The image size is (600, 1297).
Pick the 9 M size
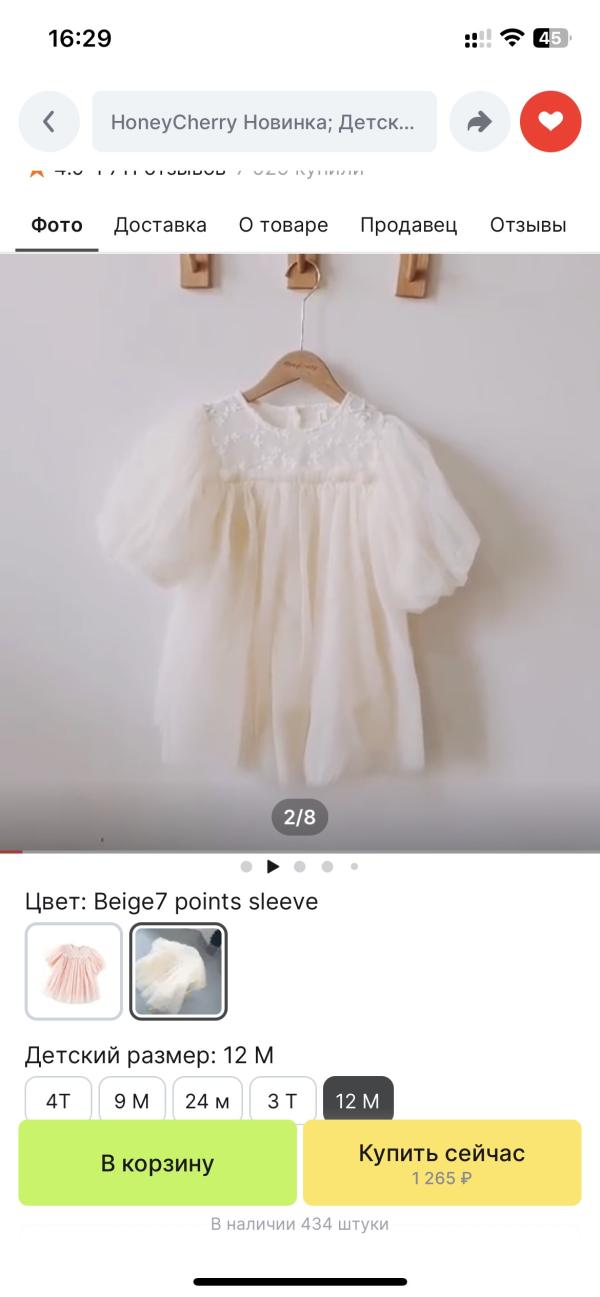[132, 1101]
